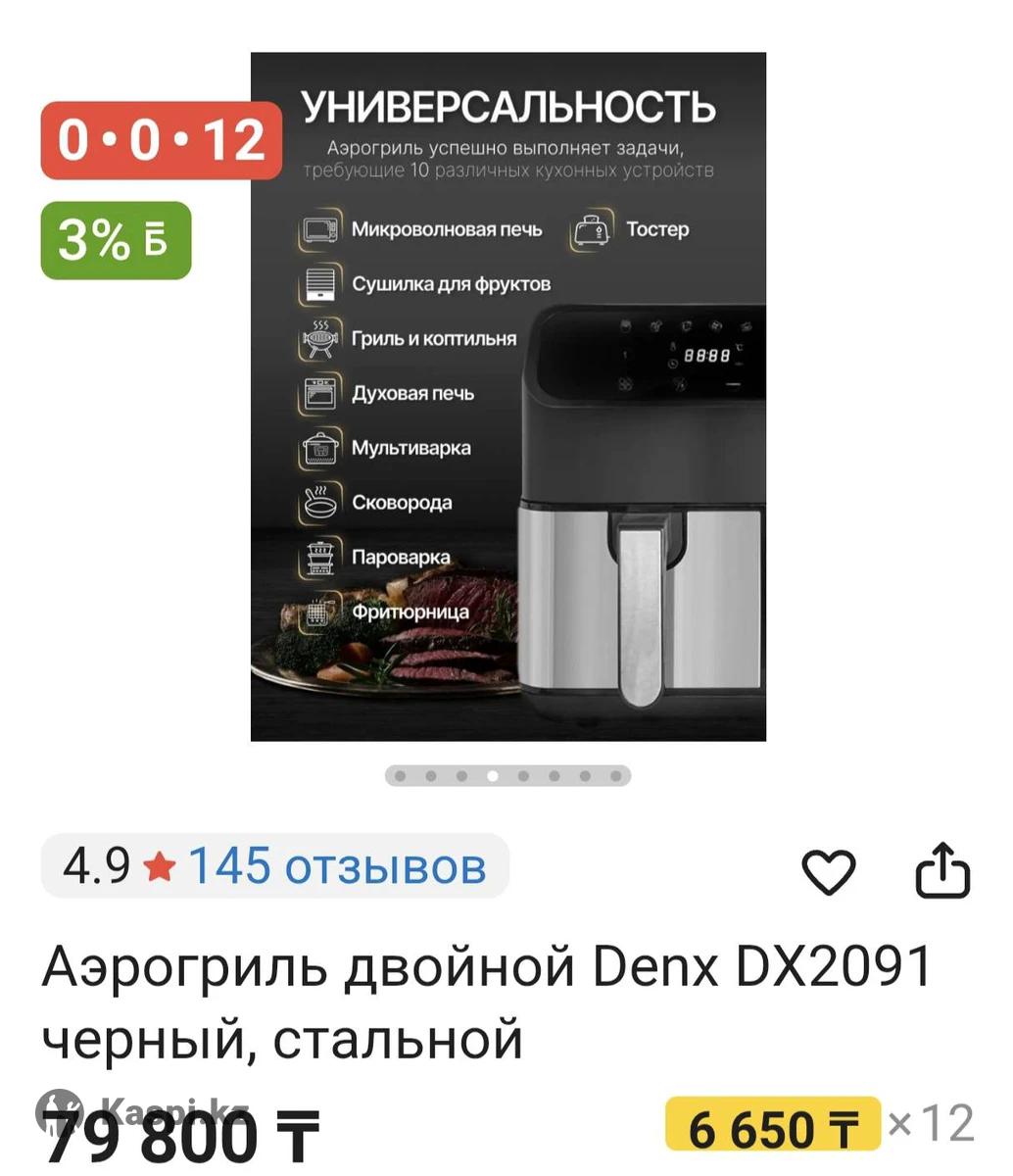
Task: Share this product listing
Action: [941, 870]
